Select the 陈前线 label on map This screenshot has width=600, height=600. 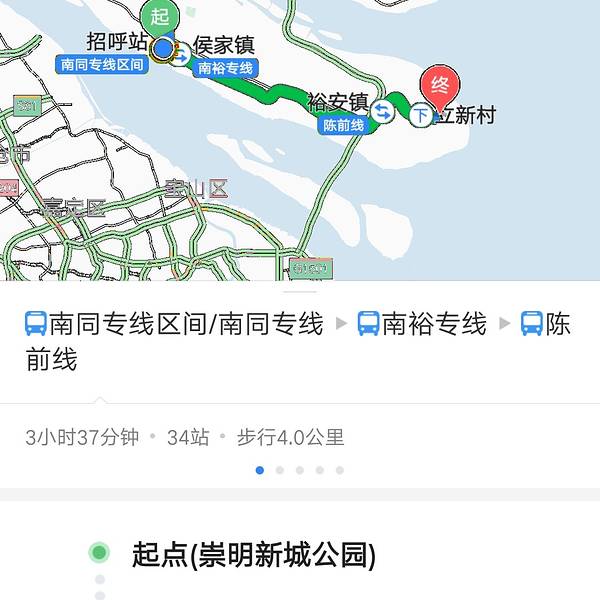click(x=343, y=126)
